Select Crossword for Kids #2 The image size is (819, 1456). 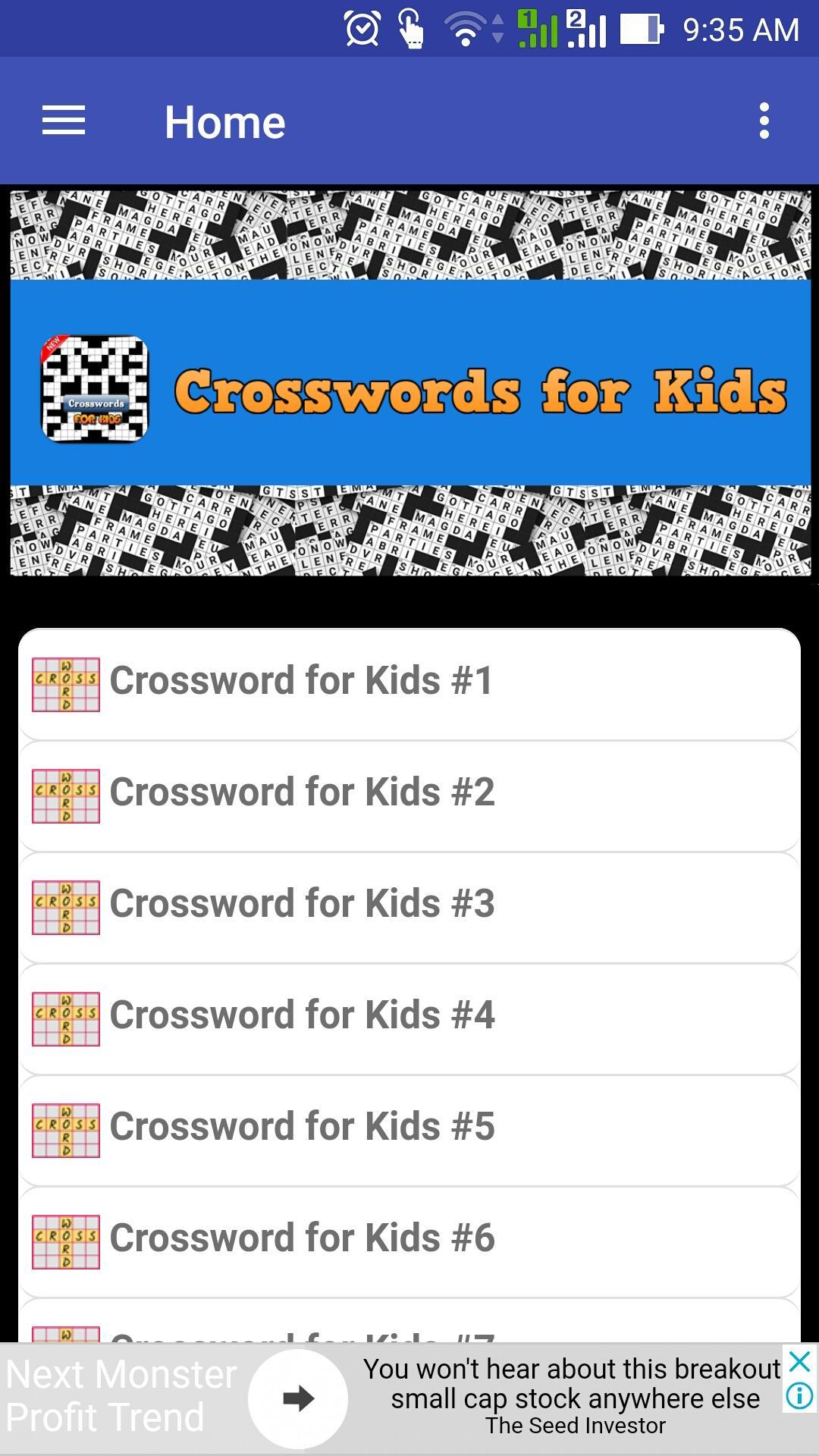(x=409, y=793)
